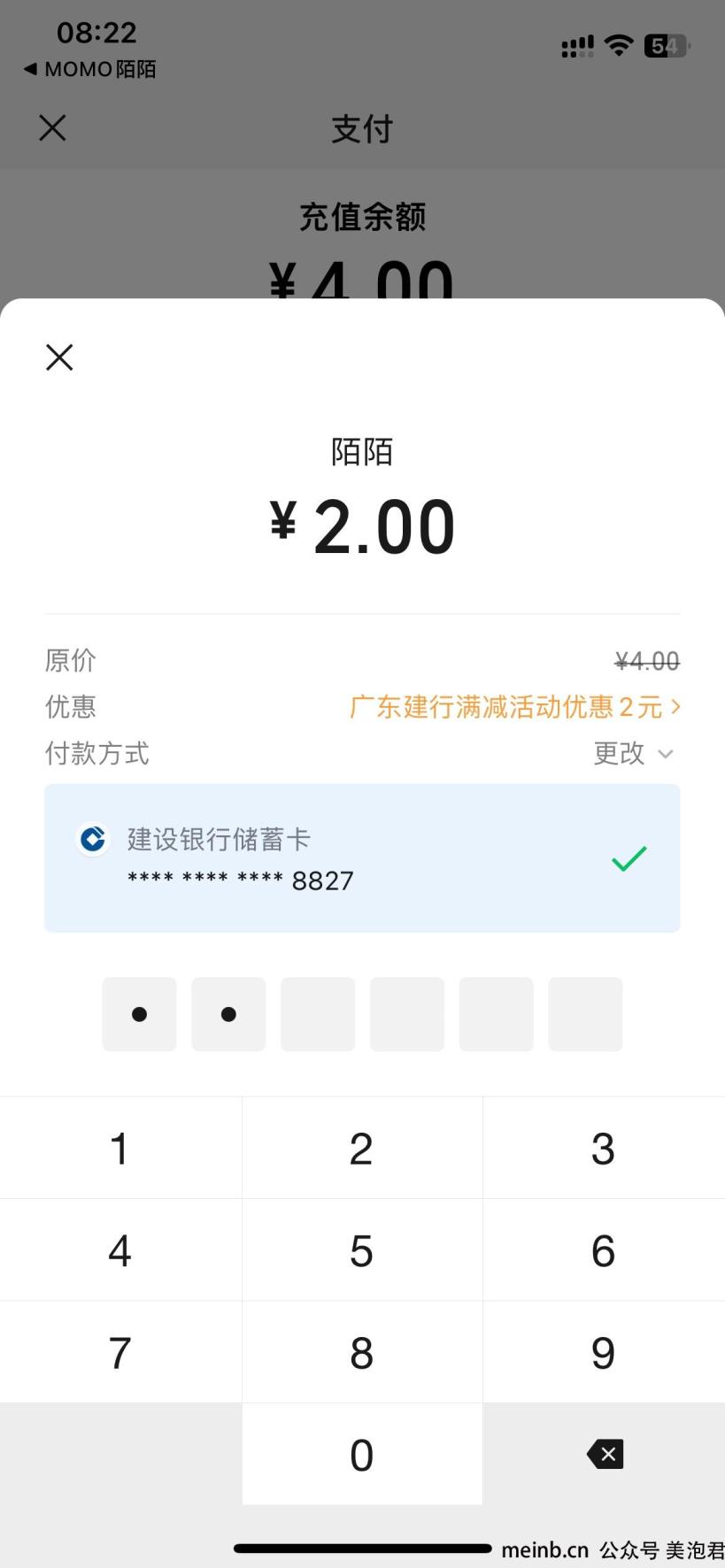This screenshot has height=1568, width=725.
Task: Close the payment password sheet
Action: (x=59, y=357)
